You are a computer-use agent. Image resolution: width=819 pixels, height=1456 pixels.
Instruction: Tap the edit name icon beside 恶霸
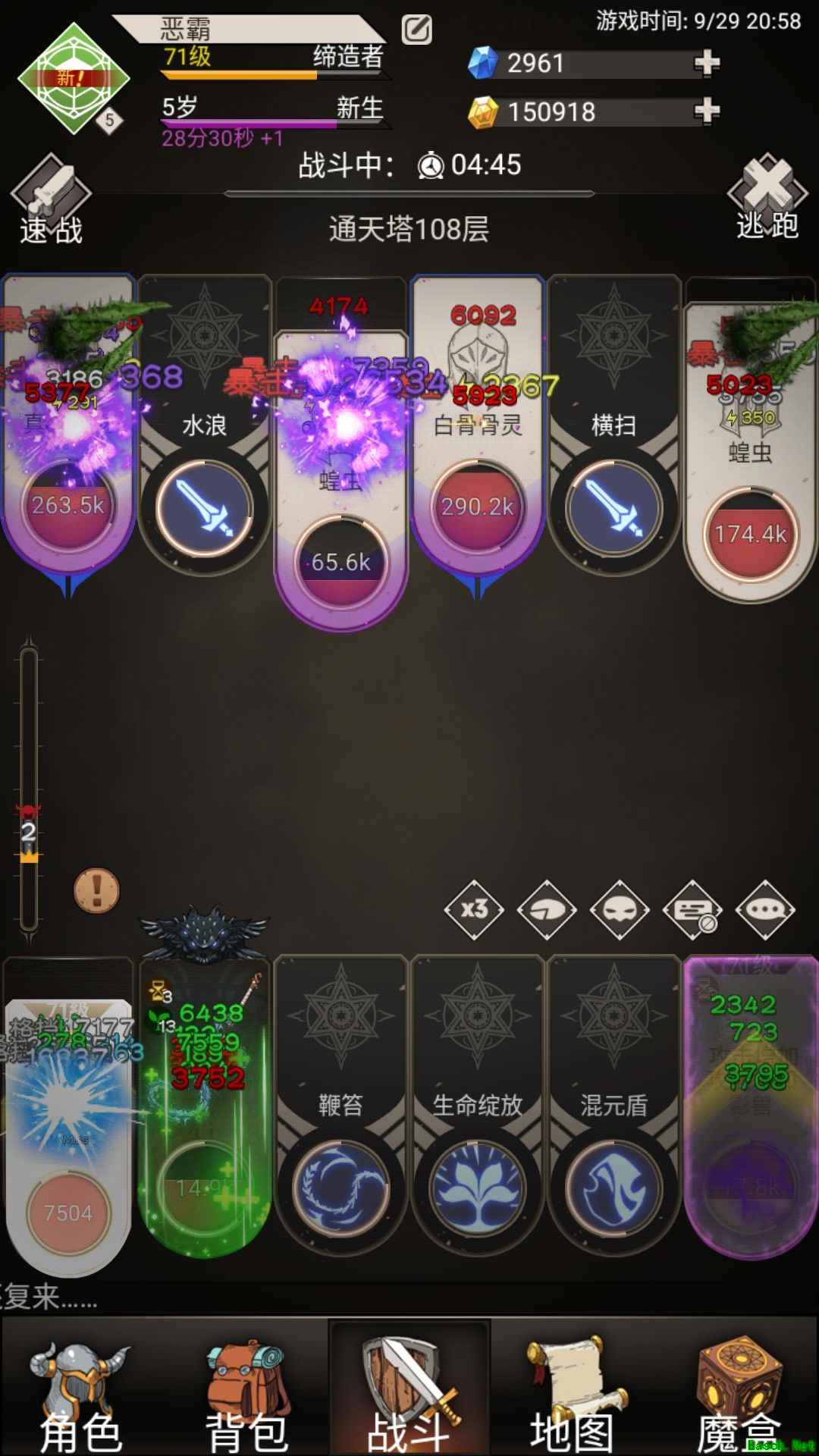tap(416, 30)
